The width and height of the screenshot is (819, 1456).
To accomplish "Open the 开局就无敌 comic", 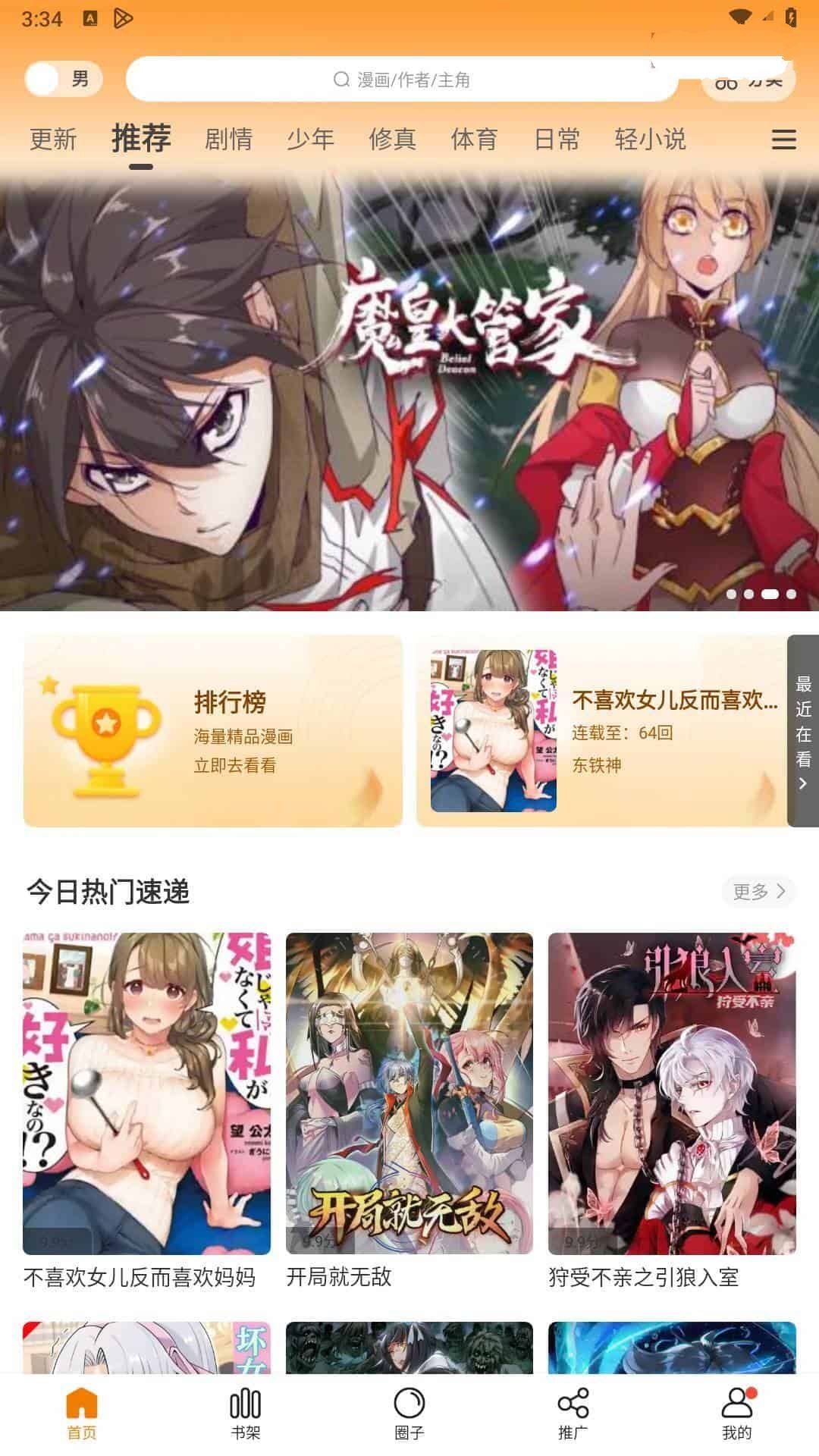I will coord(409,1094).
